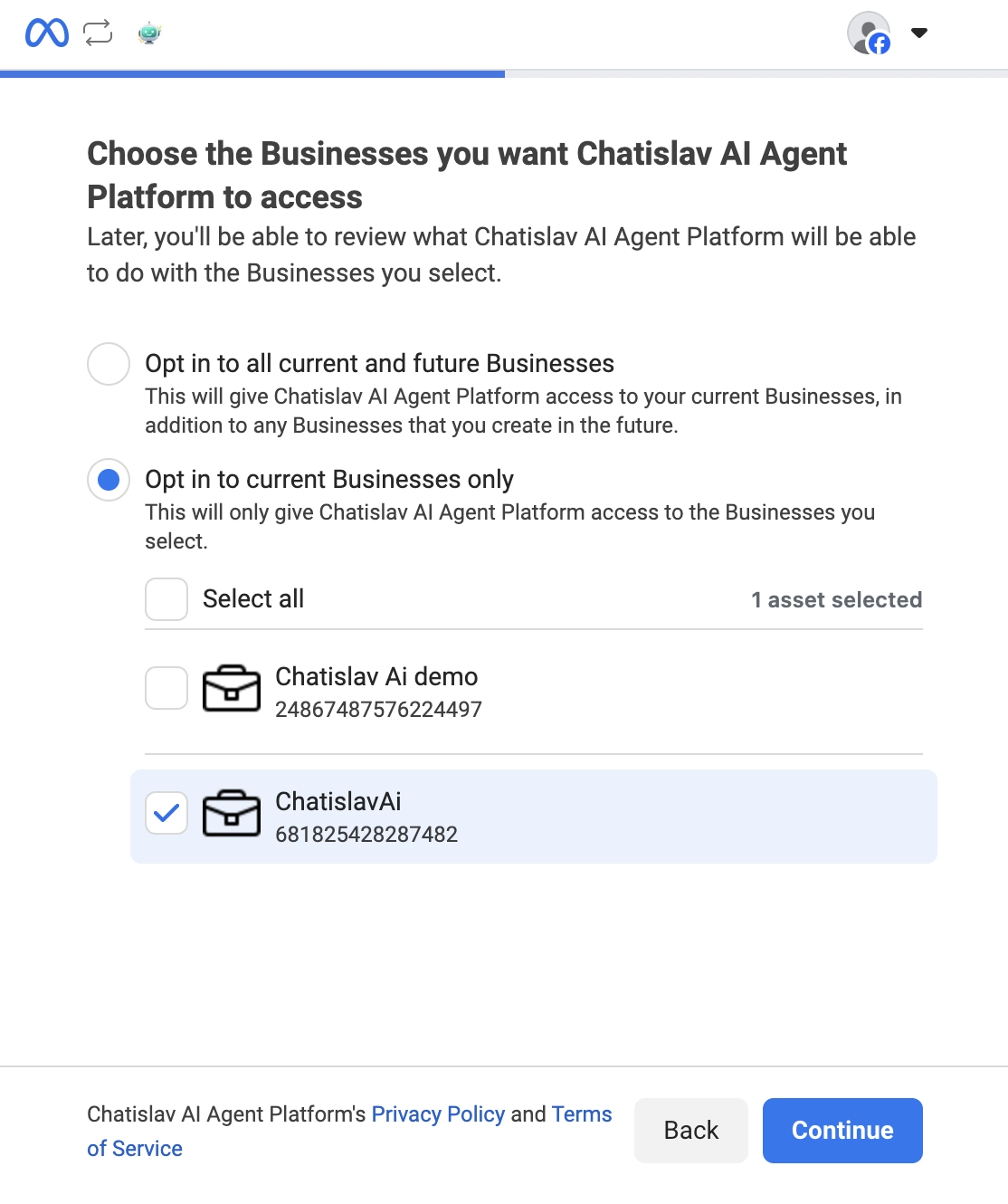Check the Chatislav Ai demo business
This screenshot has height=1204, width=1008.
point(166,689)
